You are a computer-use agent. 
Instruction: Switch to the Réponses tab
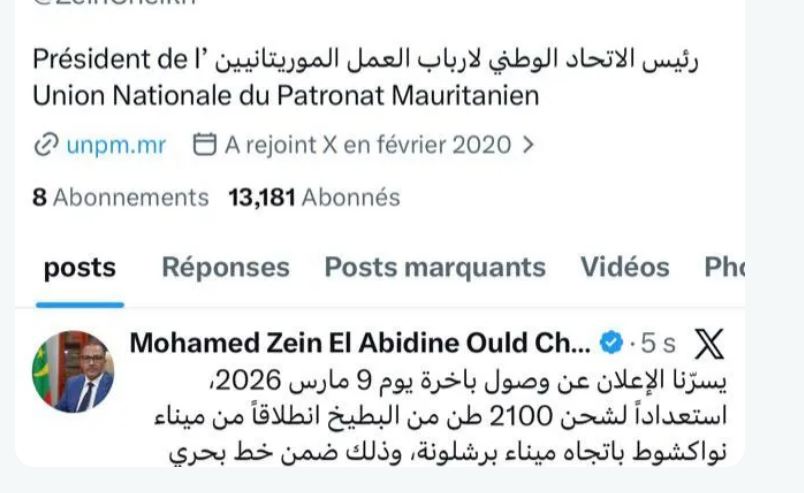[225, 268]
